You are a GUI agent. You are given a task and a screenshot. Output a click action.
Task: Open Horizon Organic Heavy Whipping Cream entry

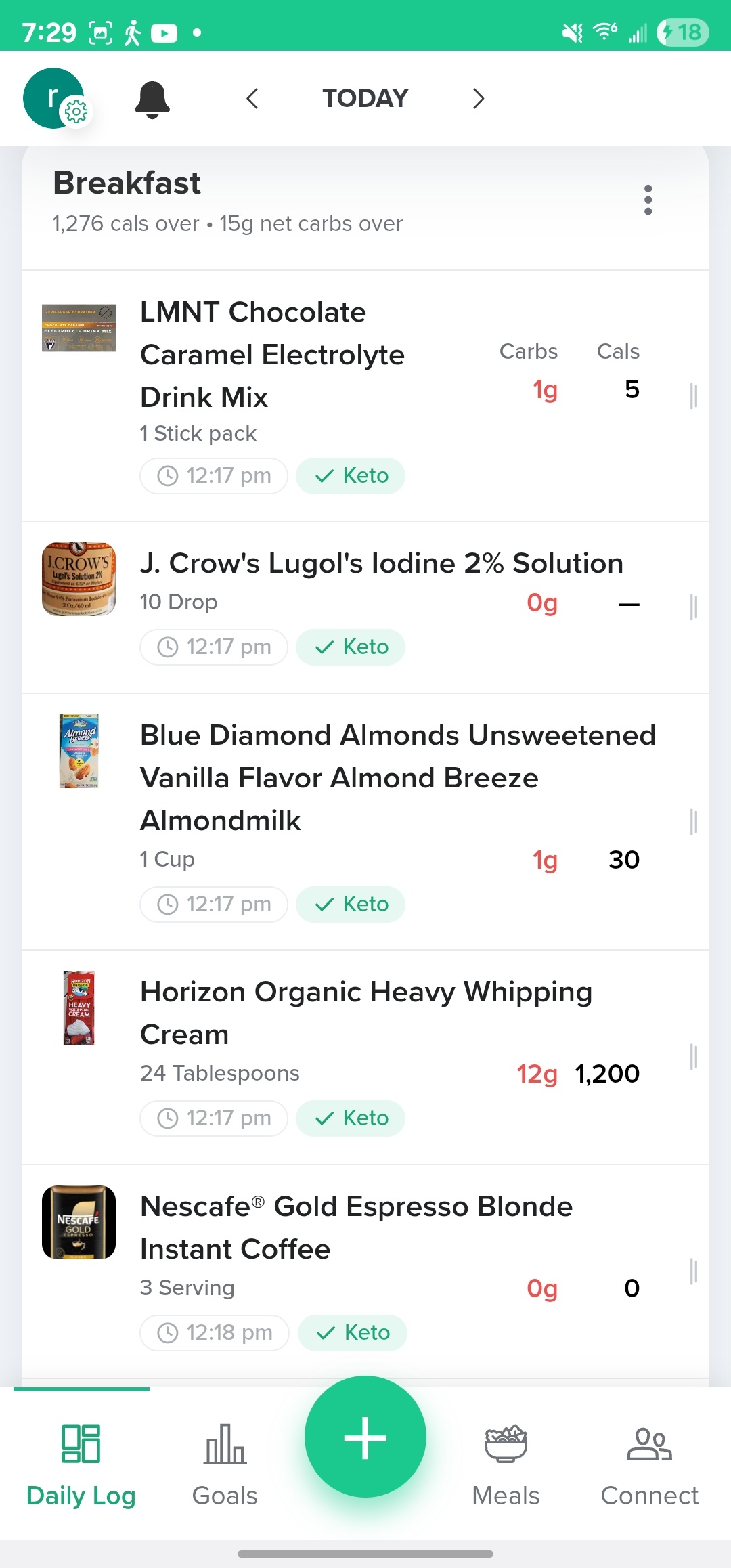coord(365,1058)
